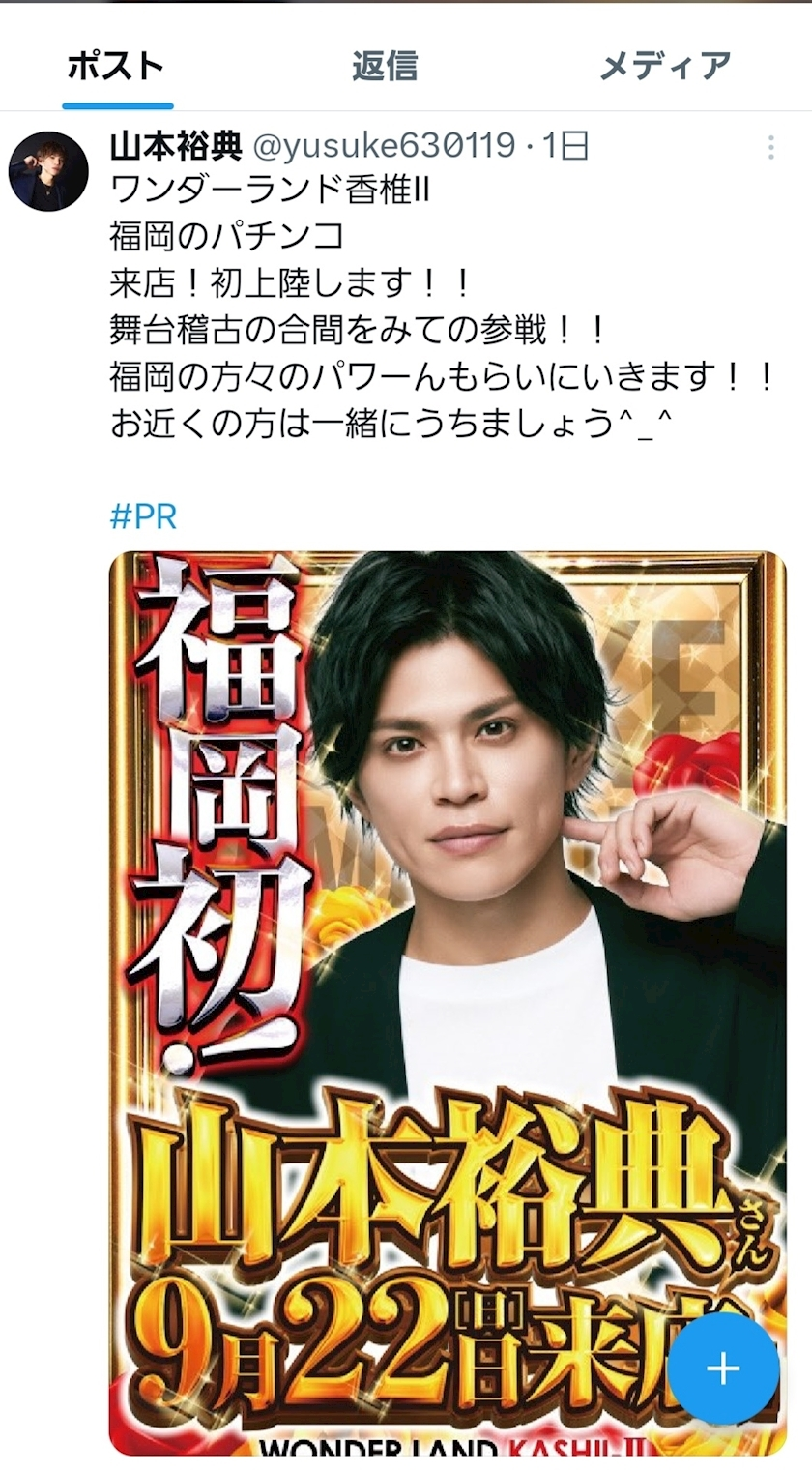The image size is (812, 1472).
Task: Compose a new post with plus button
Action: 723,1368
